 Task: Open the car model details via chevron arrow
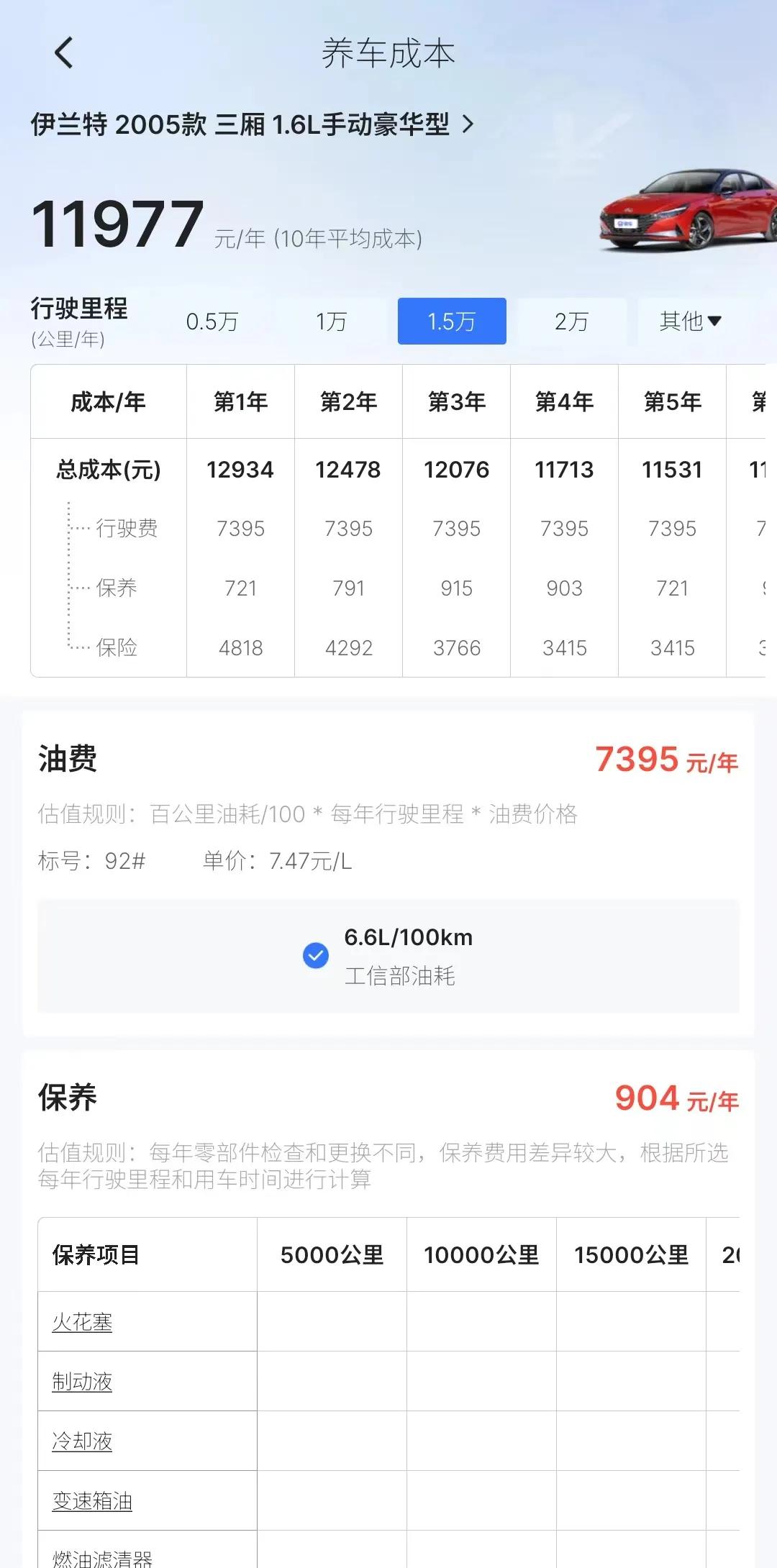471,124
